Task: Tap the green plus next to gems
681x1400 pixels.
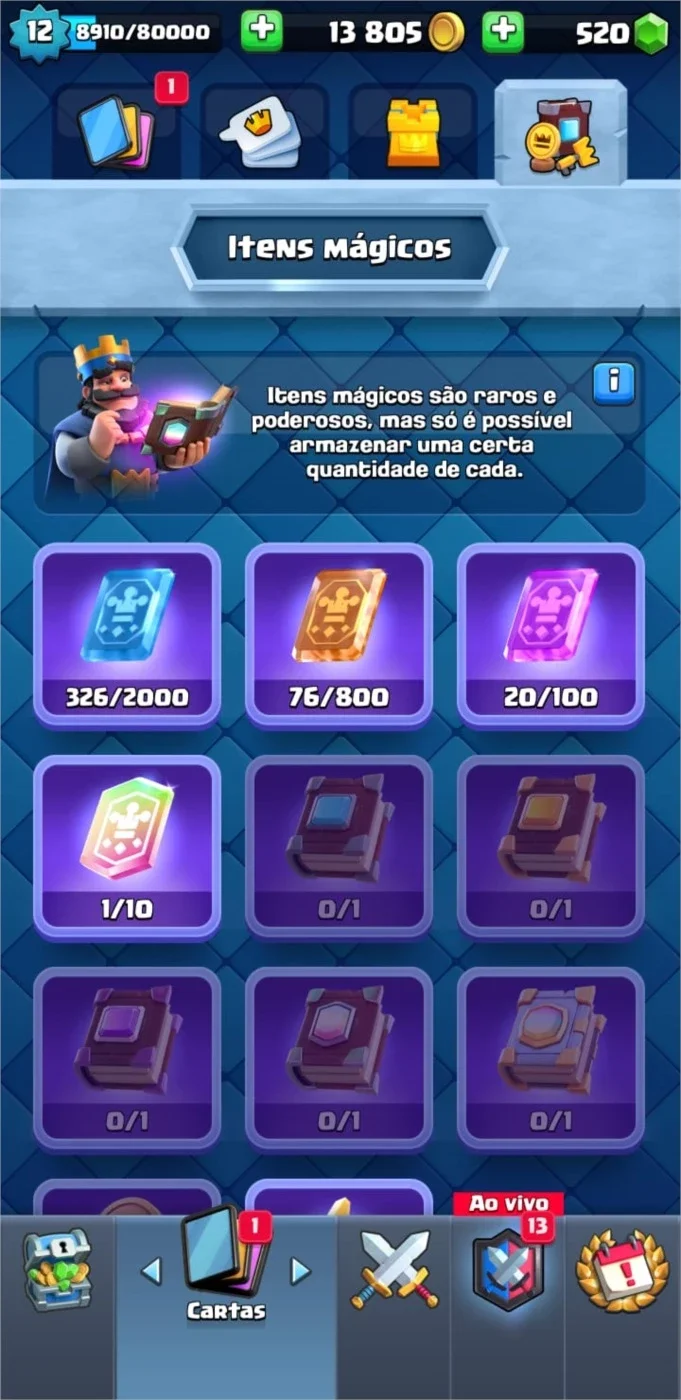Action: 503,32
